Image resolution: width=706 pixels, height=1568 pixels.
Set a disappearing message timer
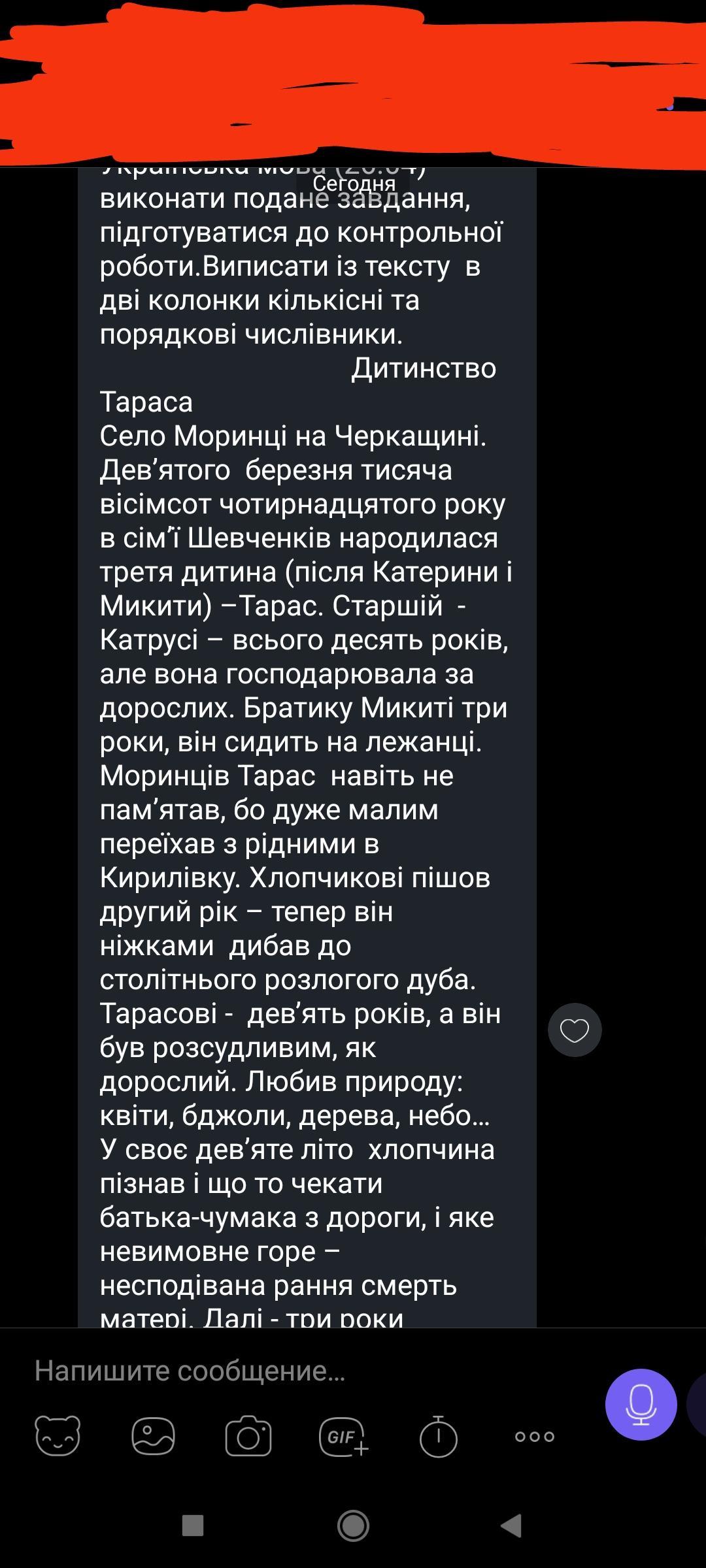coord(438,1436)
